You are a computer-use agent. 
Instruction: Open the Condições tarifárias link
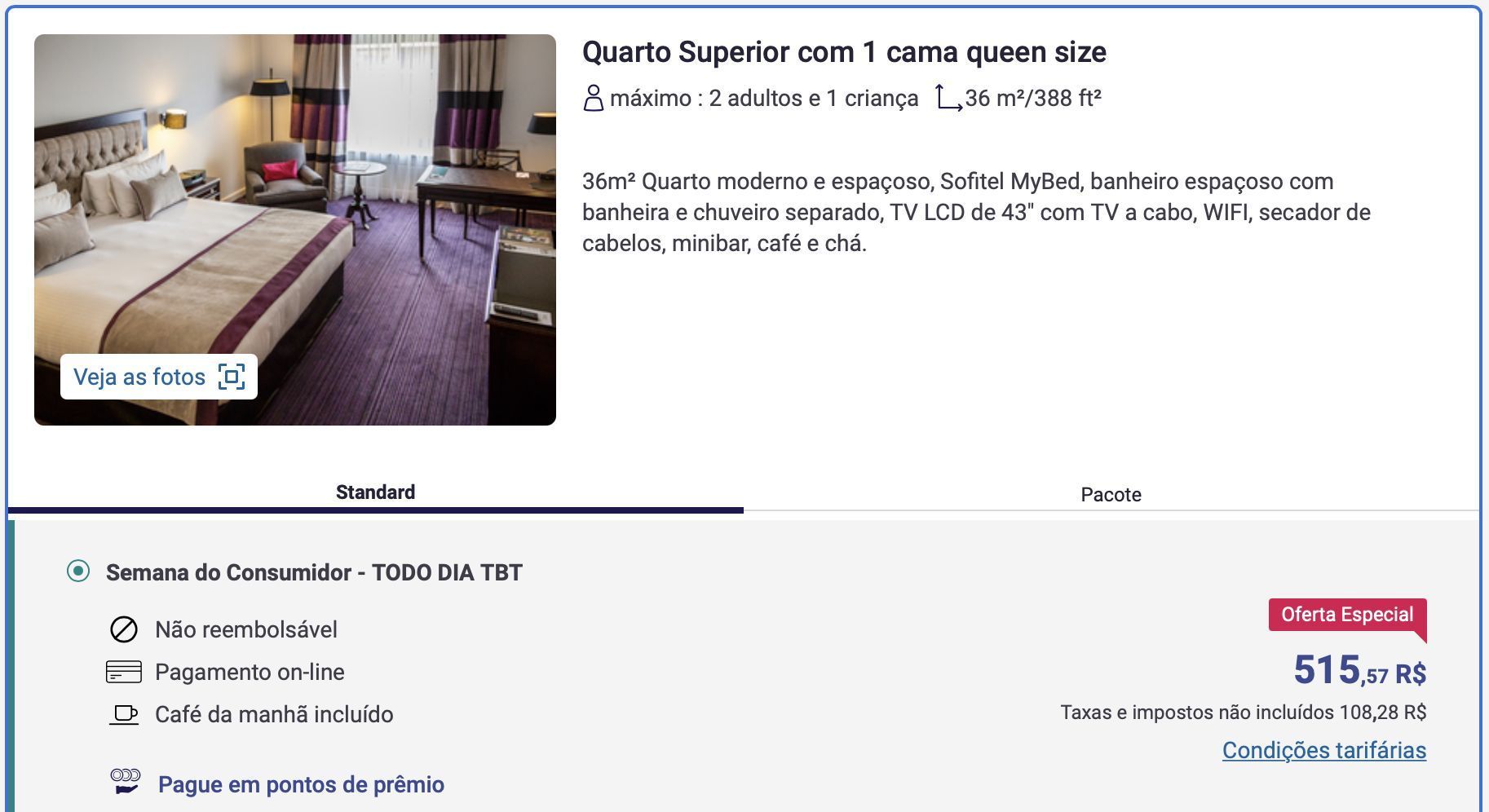1323,750
